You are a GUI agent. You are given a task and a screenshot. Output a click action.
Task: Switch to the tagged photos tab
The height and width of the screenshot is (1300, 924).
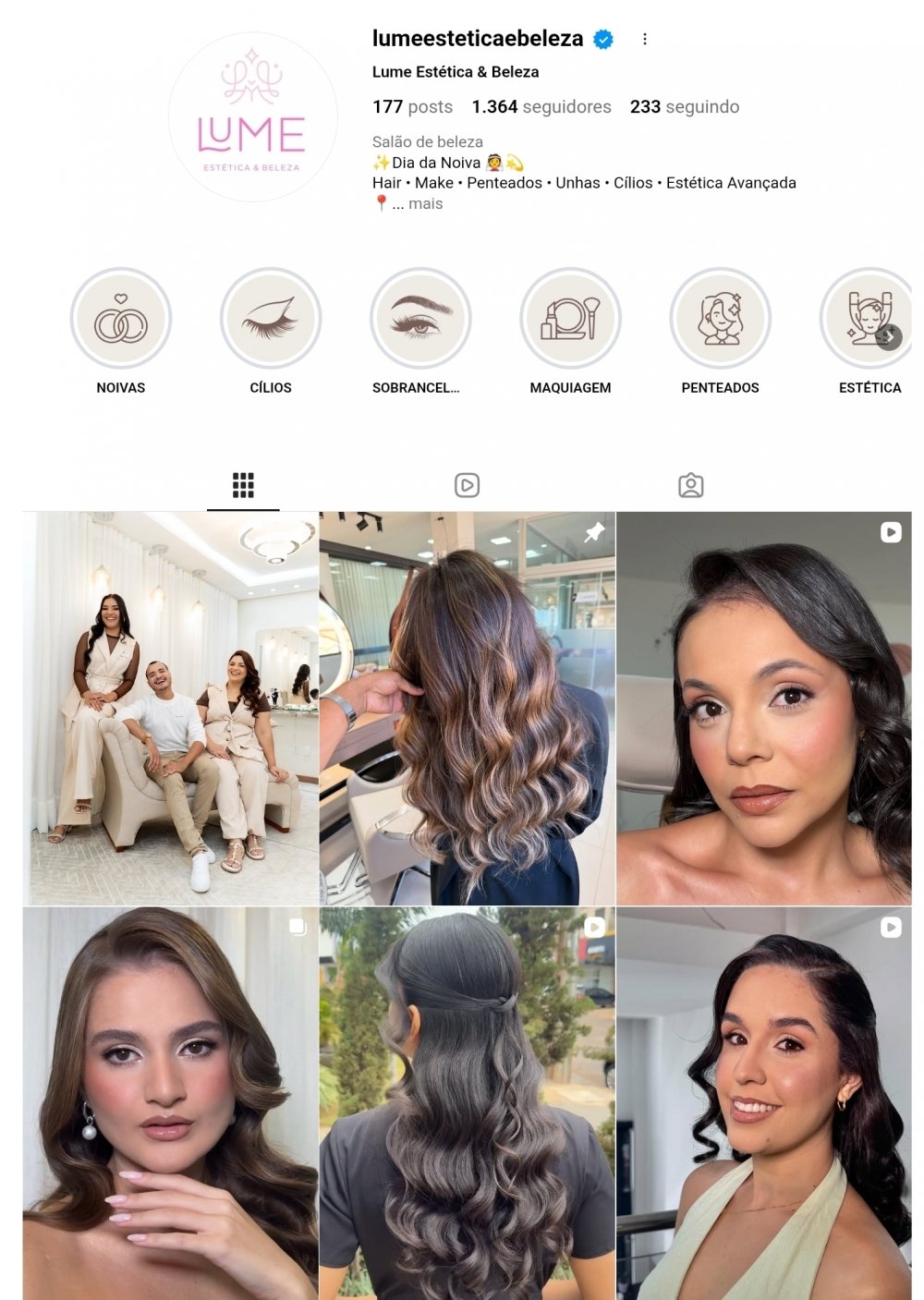[x=690, y=485]
